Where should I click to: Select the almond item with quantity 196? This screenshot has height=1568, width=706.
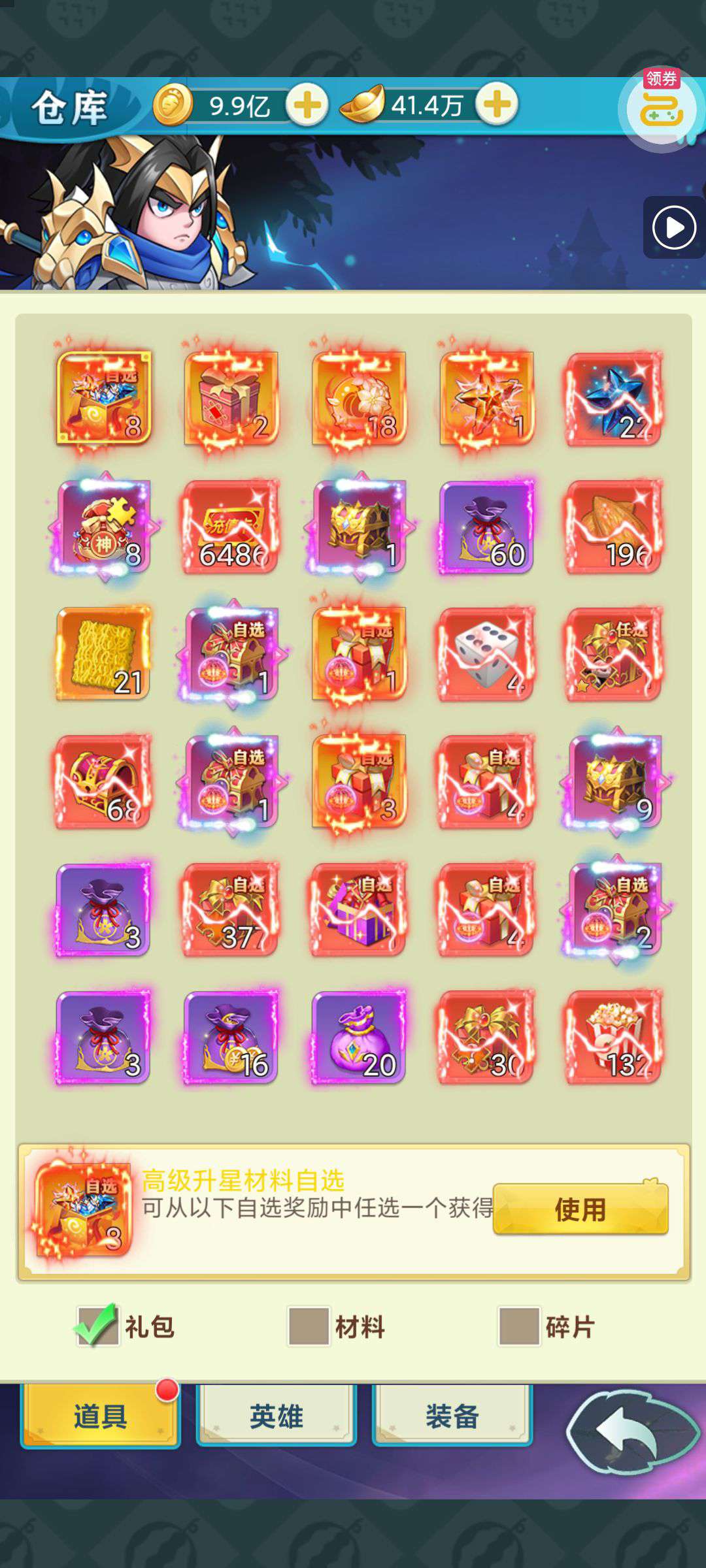point(614,527)
